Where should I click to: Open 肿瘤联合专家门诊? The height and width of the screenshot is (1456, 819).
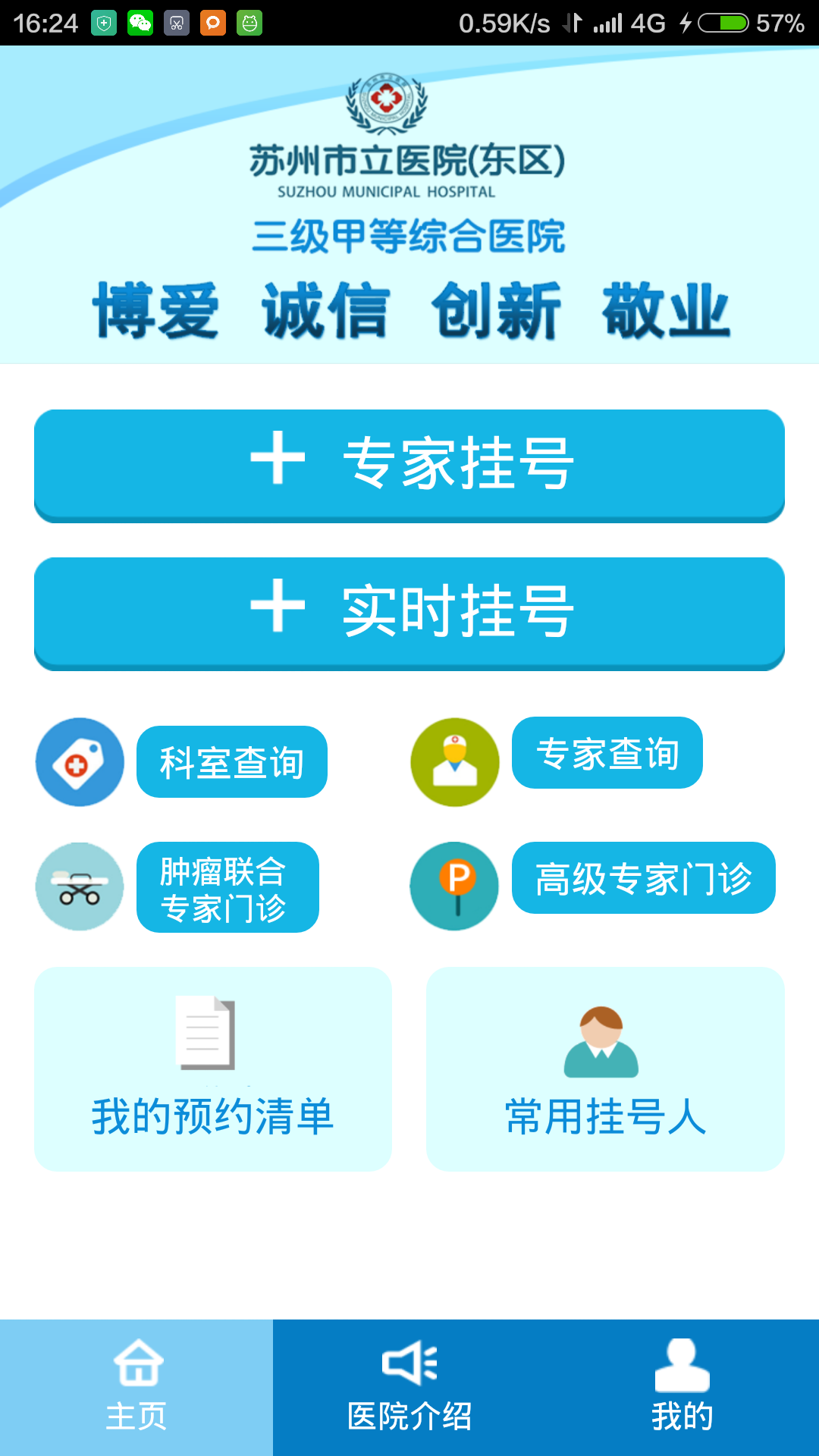coord(227,887)
